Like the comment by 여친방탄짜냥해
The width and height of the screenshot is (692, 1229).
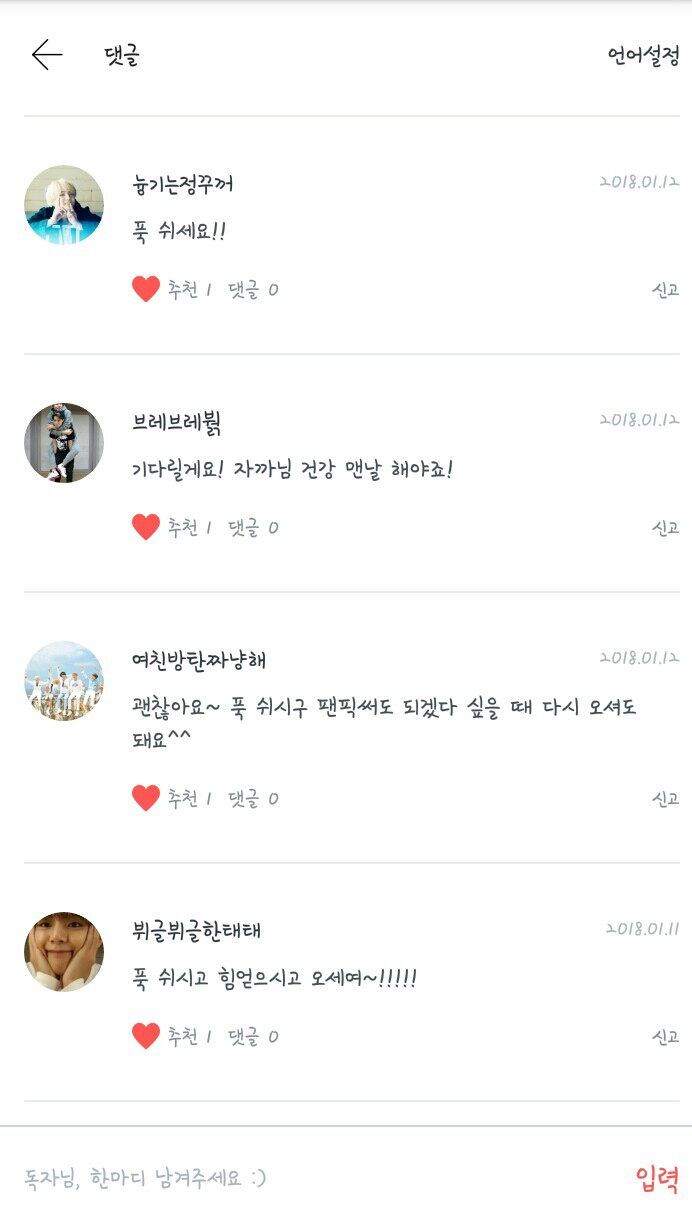point(147,799)
